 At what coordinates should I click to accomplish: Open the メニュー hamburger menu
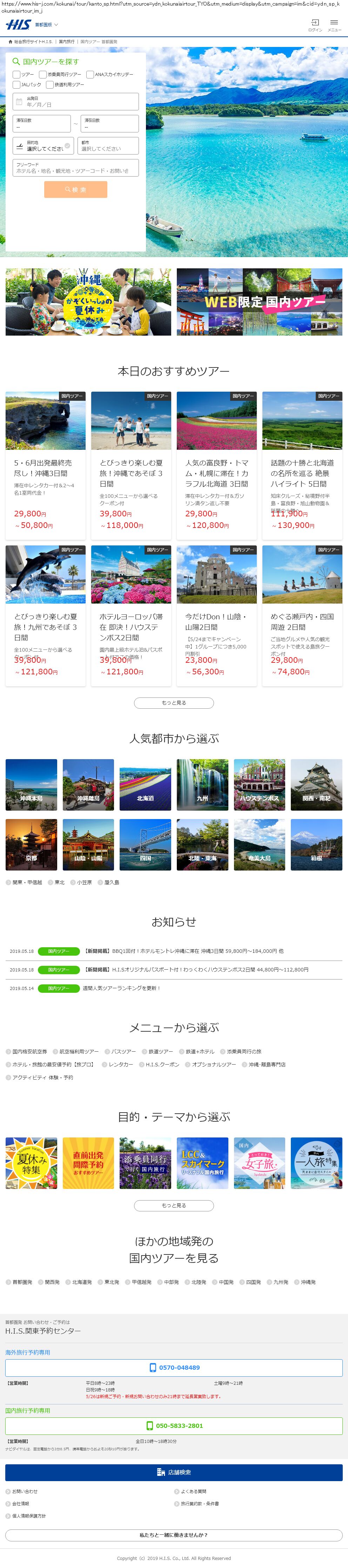[x=334, y=25]
